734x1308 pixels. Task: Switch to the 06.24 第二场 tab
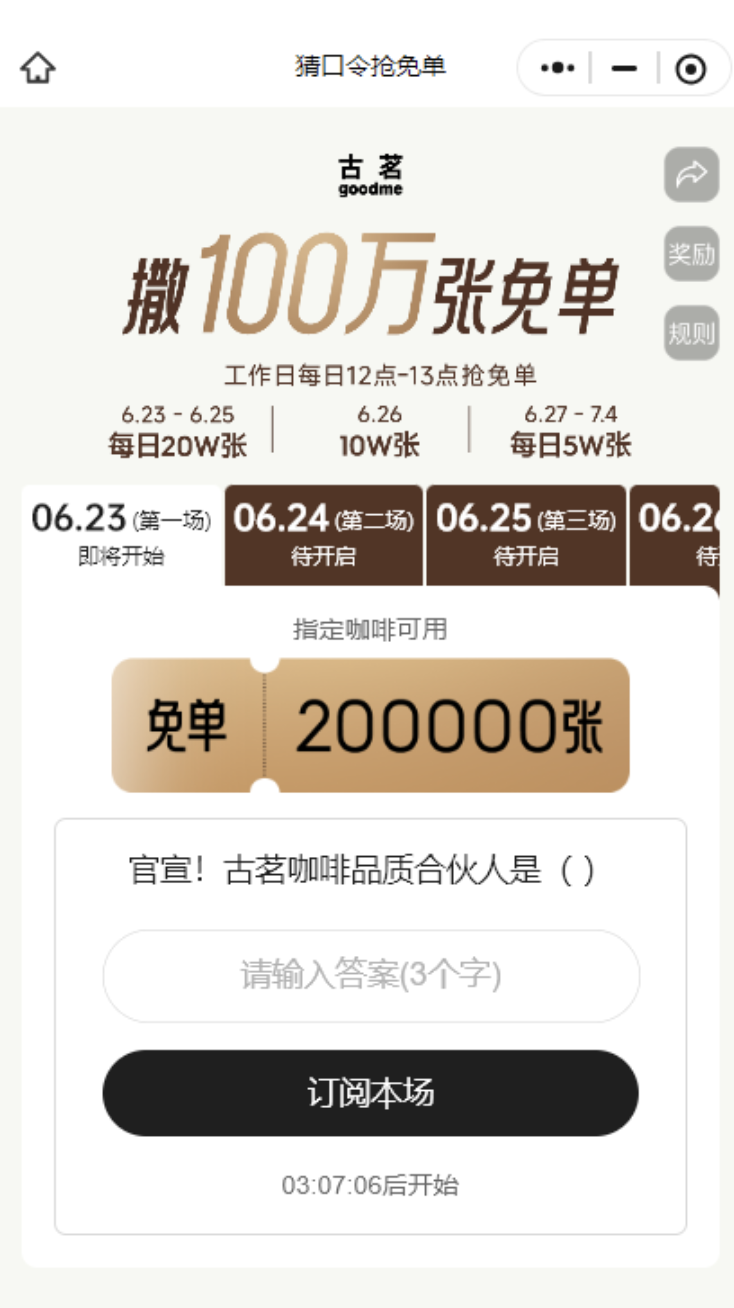pos(324,535)
